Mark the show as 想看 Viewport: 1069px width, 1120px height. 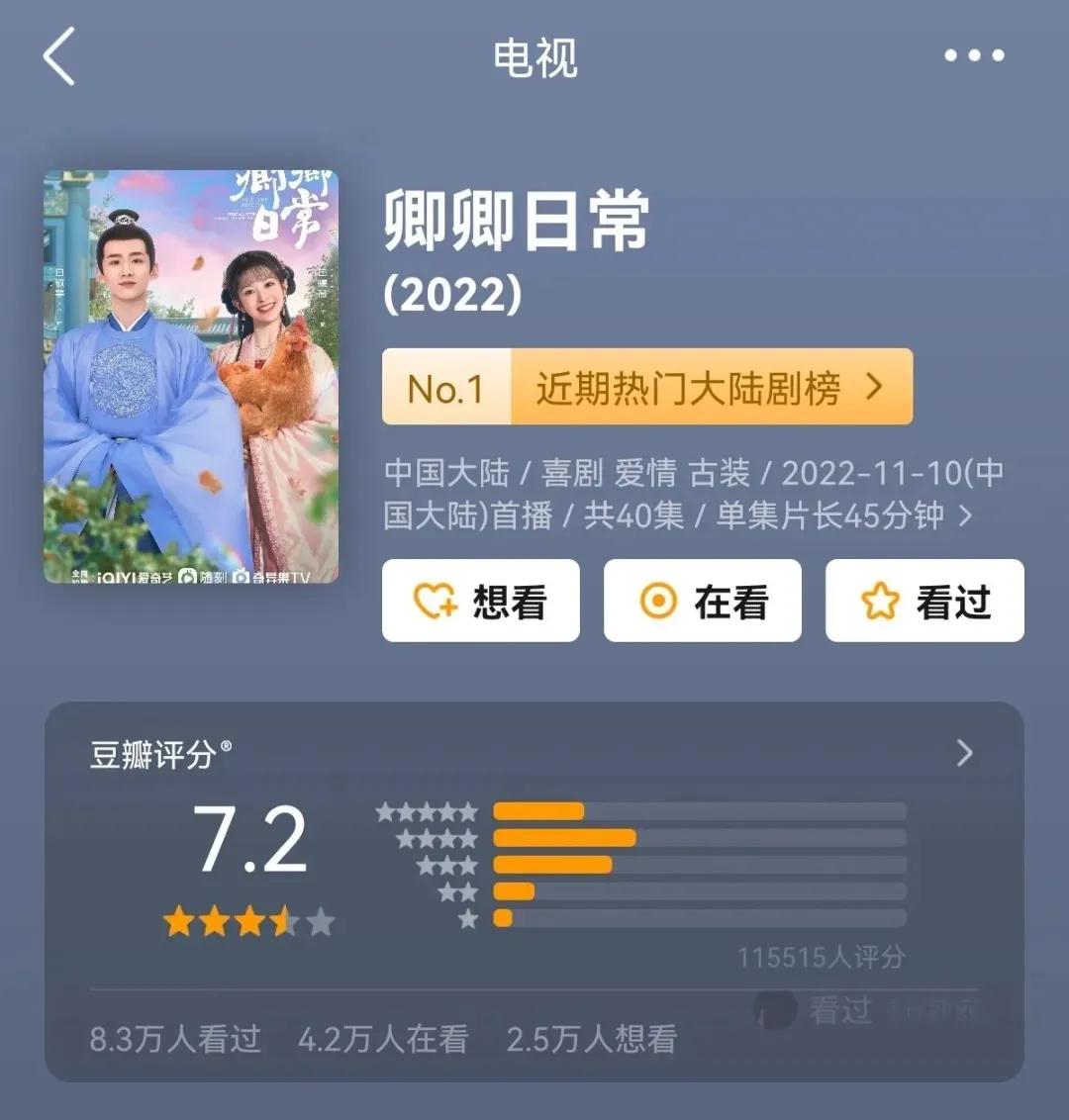(481, 602)
